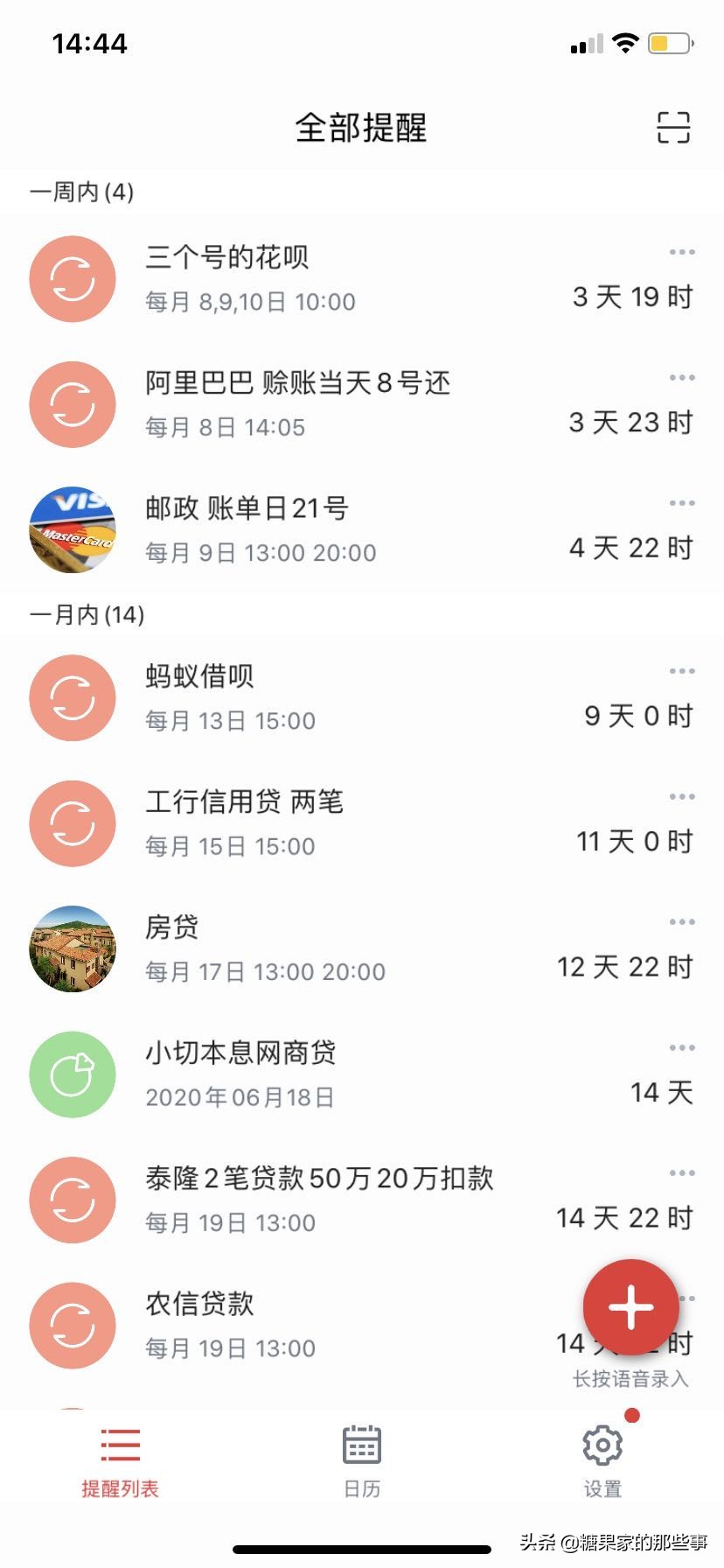Click the recurring icon for 三个号的花呗
This screenshot has height=1568, width=724.
pos(73,278)
